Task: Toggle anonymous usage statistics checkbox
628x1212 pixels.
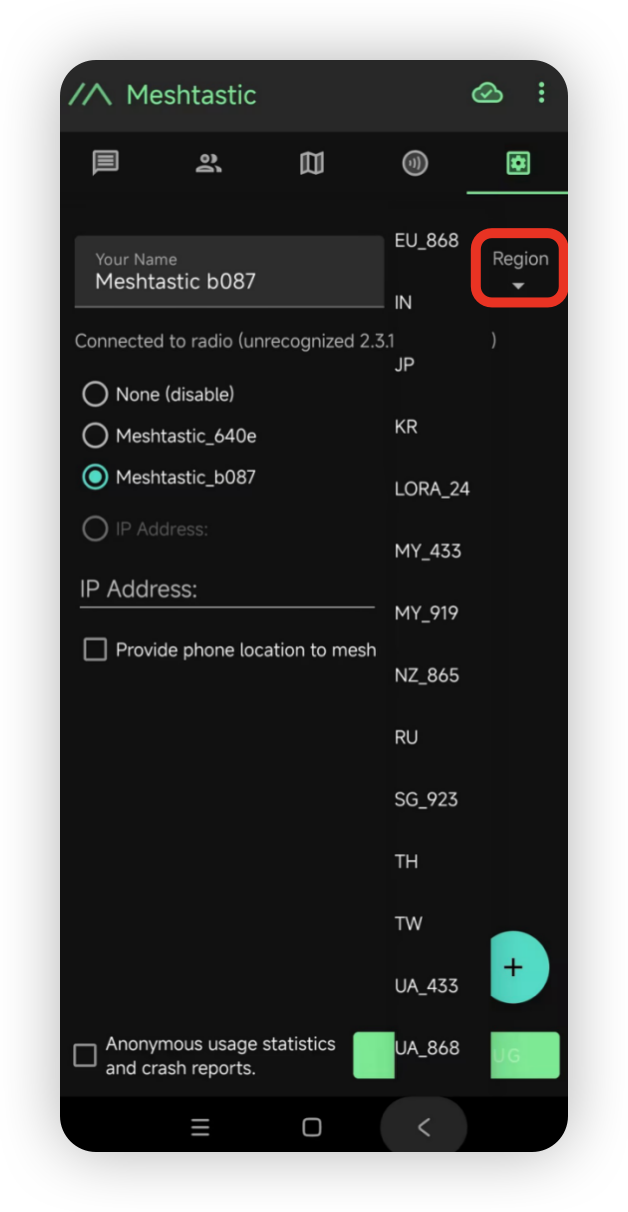Action: (86, 1055)
